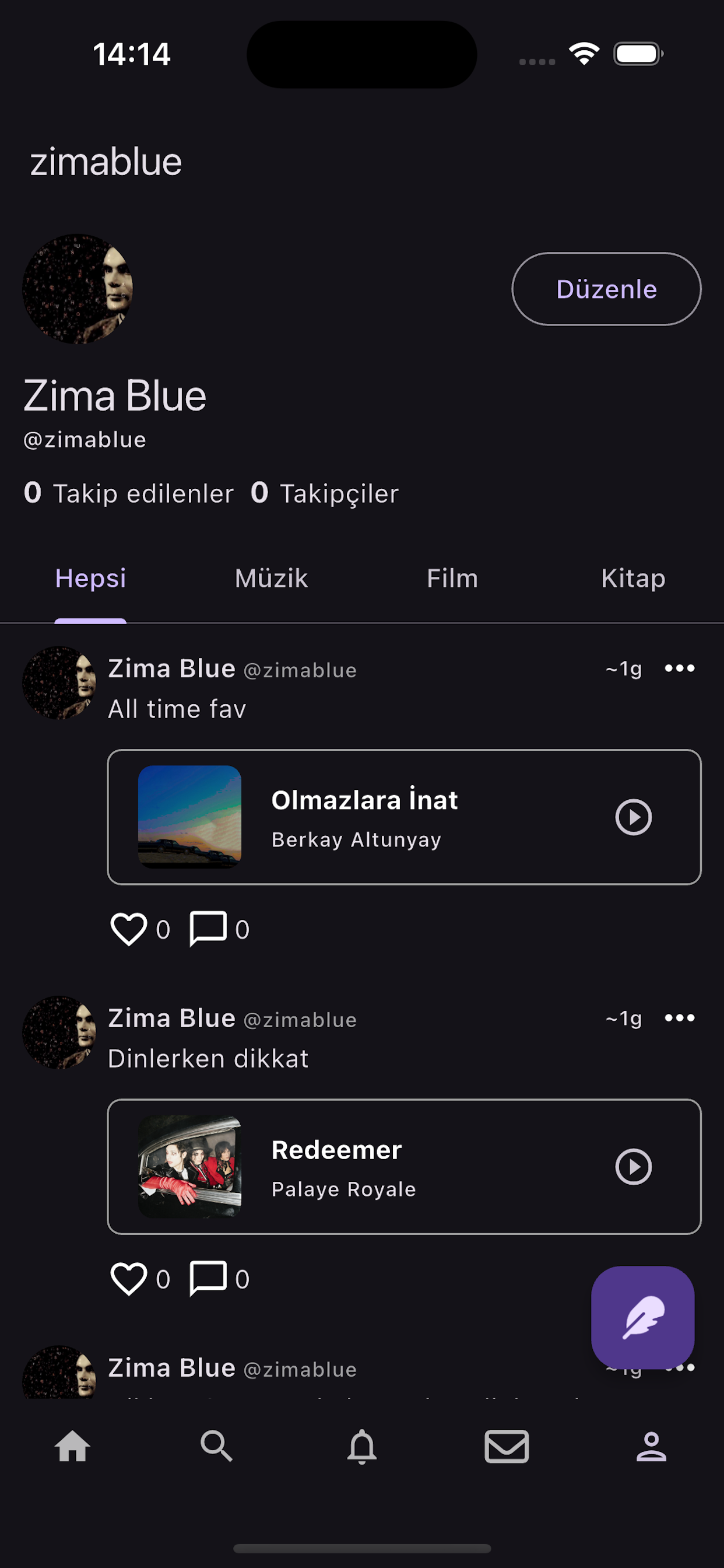This screenshot has height=1568, width=724.
Task: Like the 'All time fav' post
Action: tap(129, 928)
